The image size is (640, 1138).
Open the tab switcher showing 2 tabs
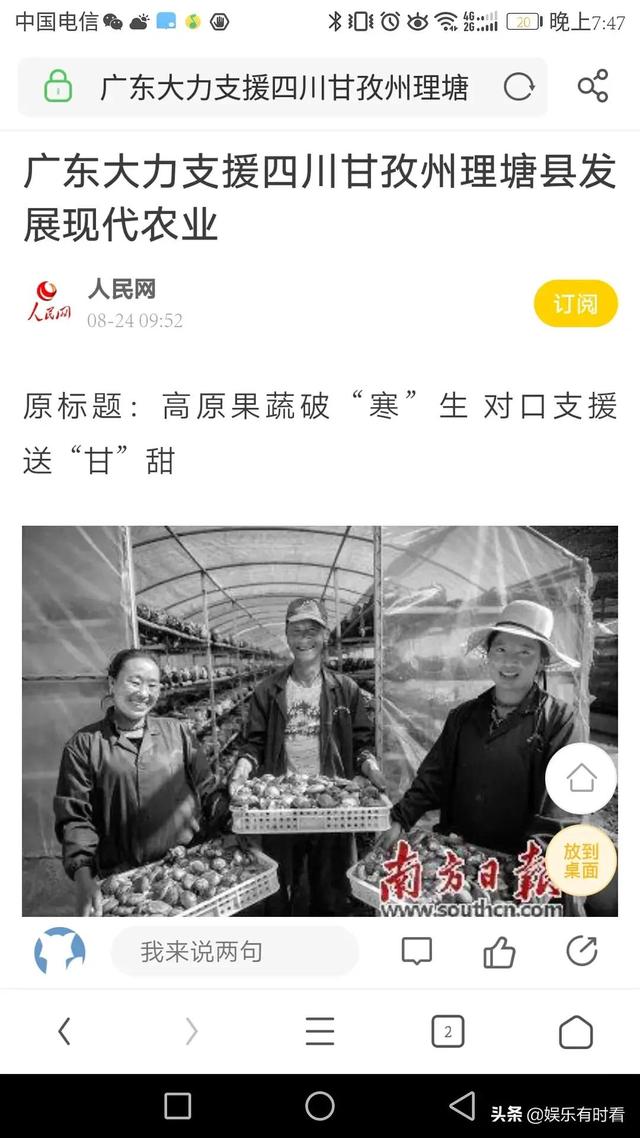[447, 1031]
